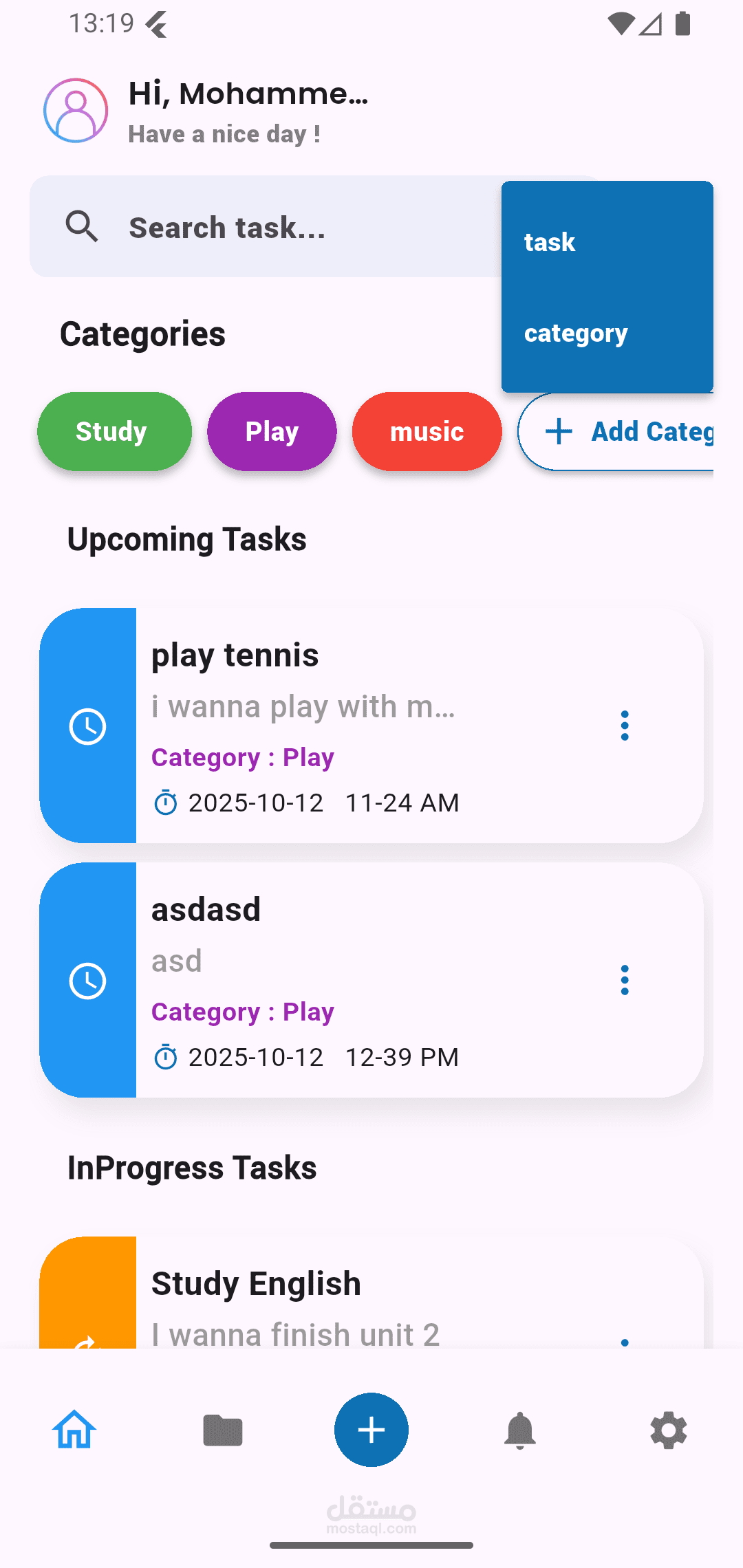Tap the music category chip
This screenshot has height=1568, width=743.
click(x=427, y=432)
